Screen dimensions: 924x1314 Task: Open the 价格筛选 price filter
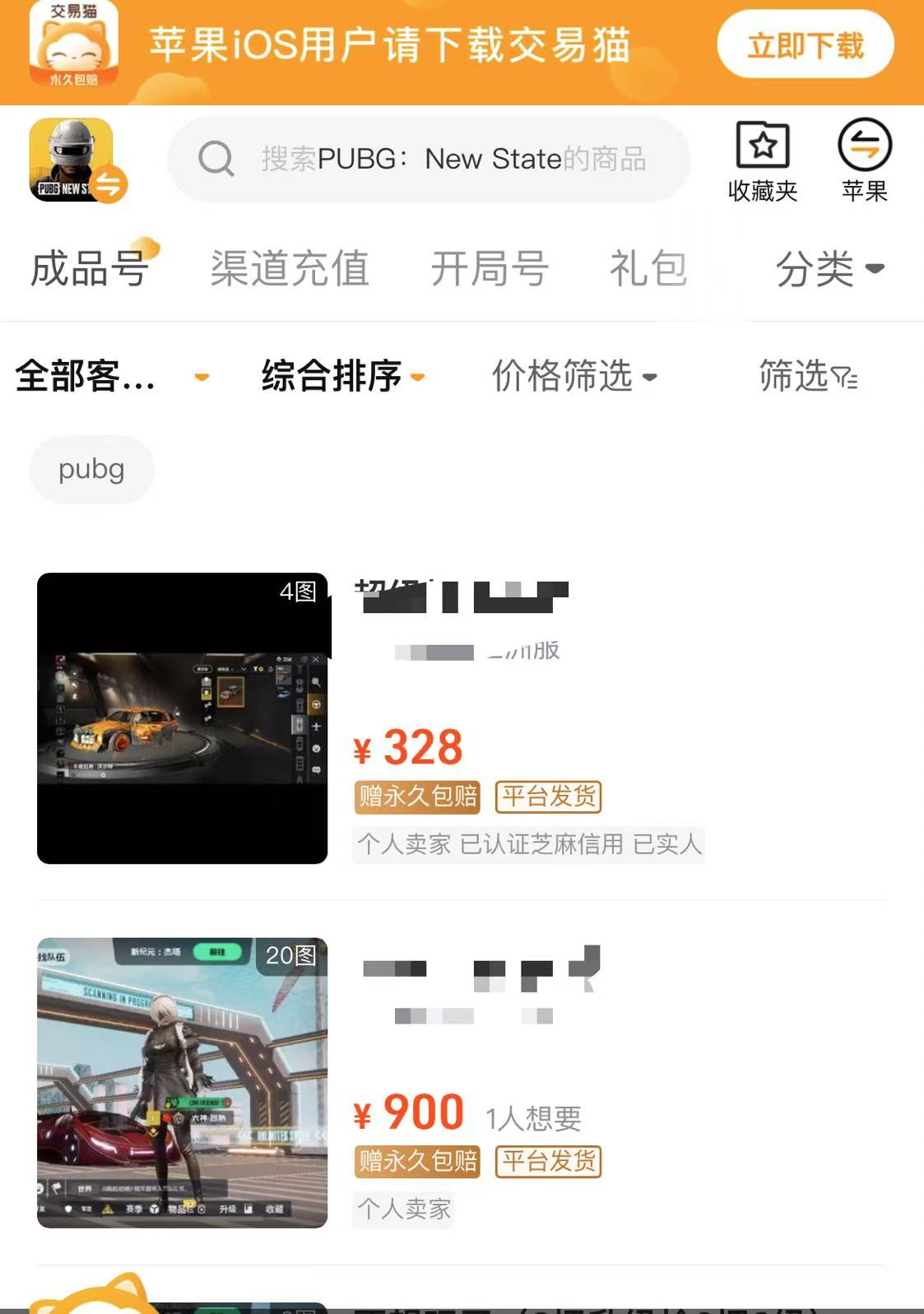click(x=573, y=377)
